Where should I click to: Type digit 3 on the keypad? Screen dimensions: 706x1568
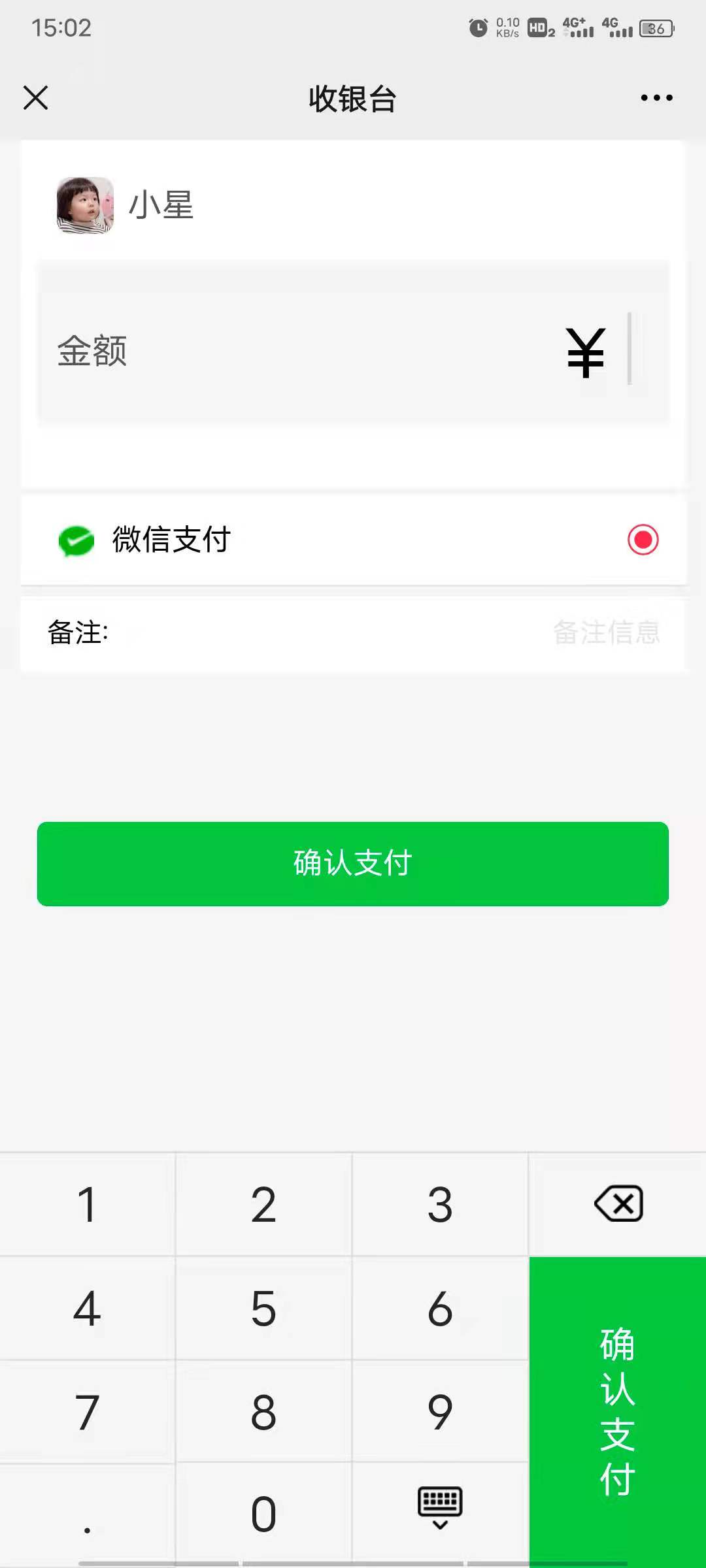440,1205
